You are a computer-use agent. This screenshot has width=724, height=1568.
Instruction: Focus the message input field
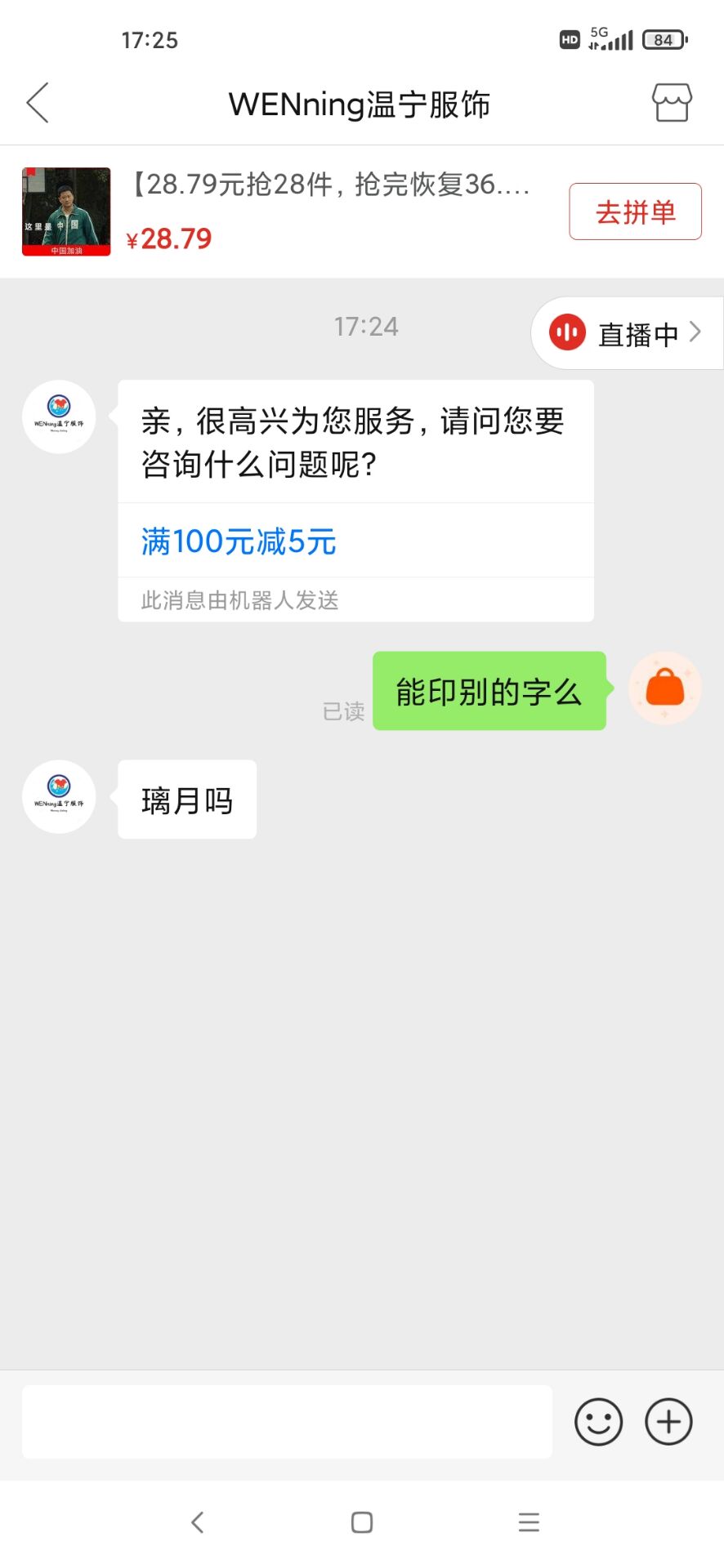[x=287, y=1422]
